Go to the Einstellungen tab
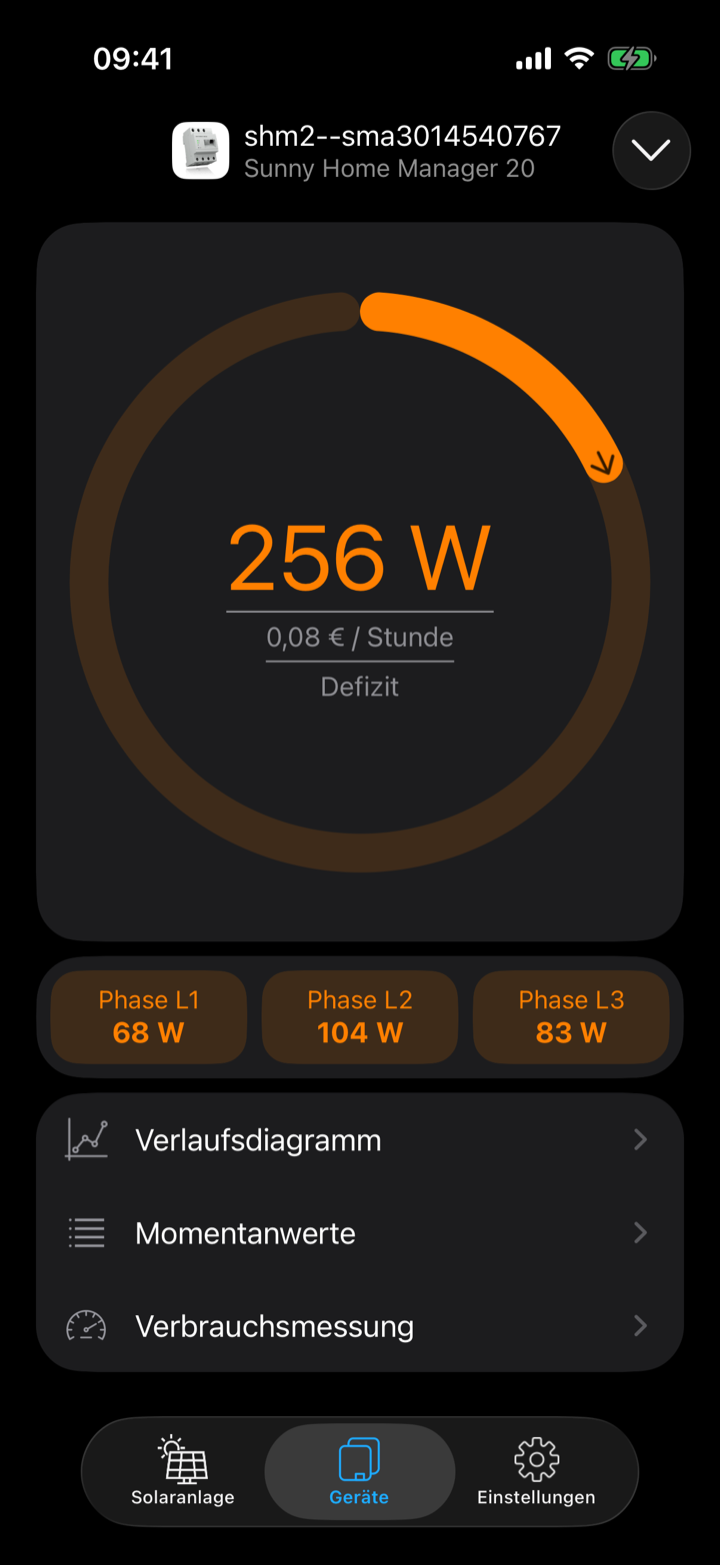This screenshot has height=1565, width=720. point(536,1472)
